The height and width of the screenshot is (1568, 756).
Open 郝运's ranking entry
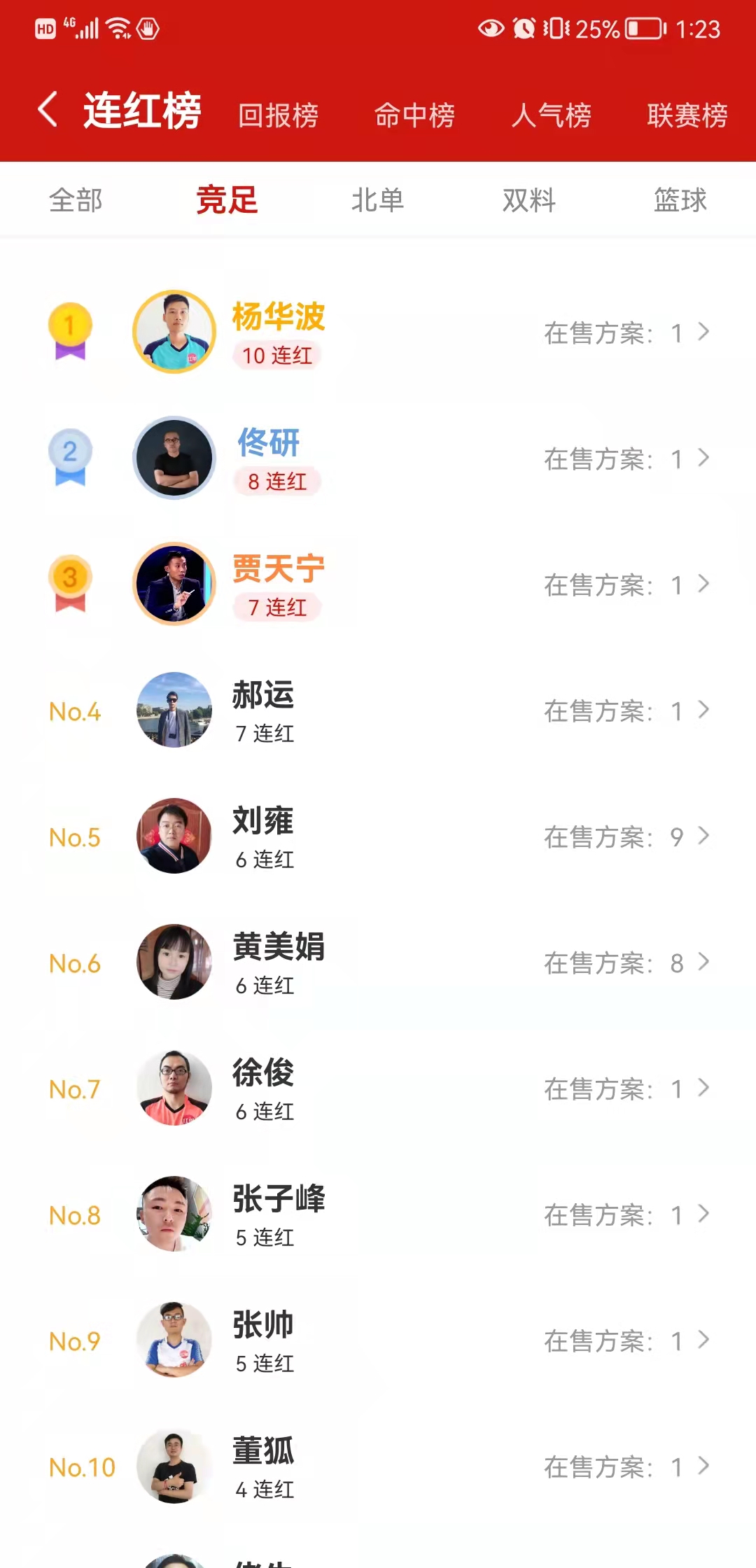[378, 710]
